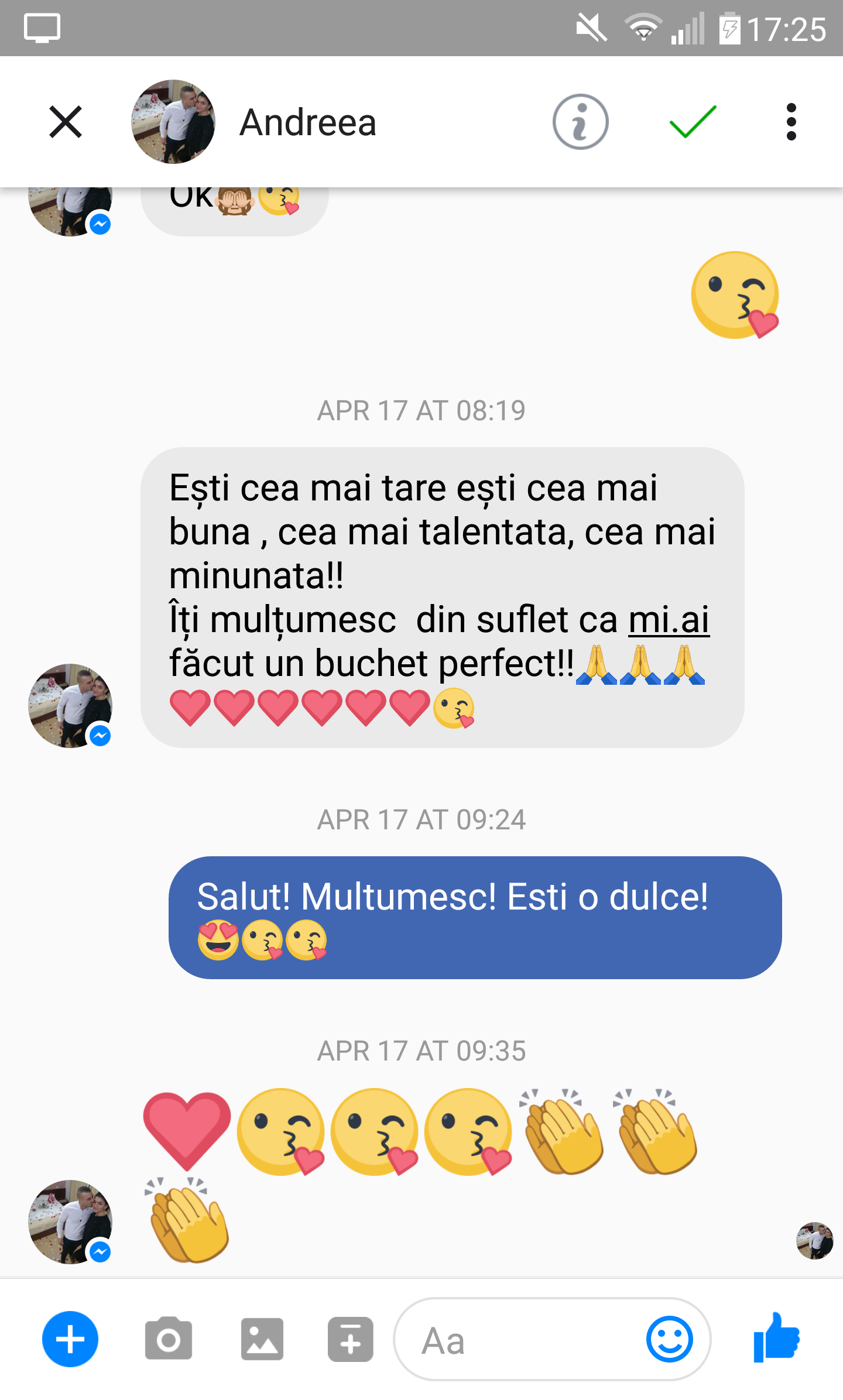The width and height of the screenshot is (843, 1400).
Task: Open the add-file icon beside the gallery
Action: (350, 1339)
